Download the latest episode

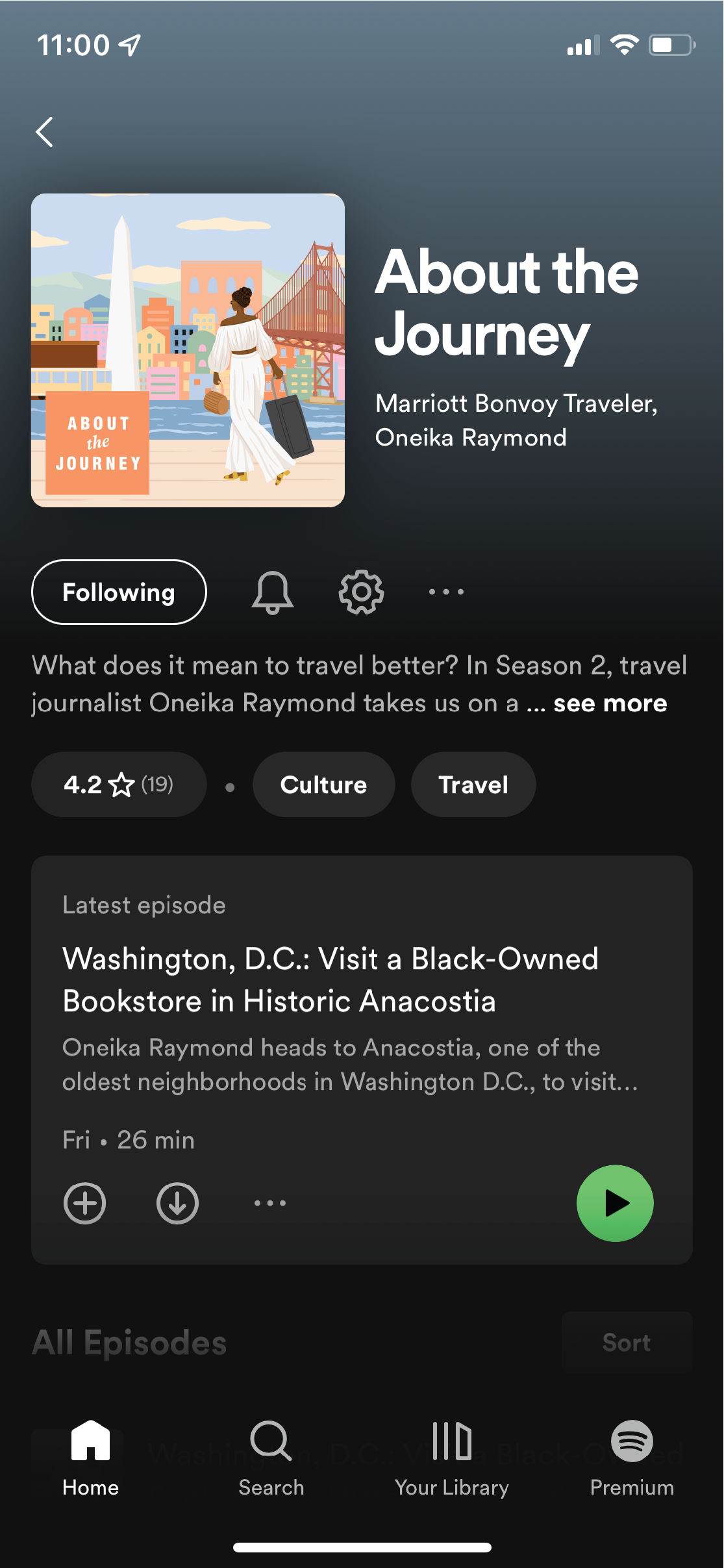(177, 1203)
